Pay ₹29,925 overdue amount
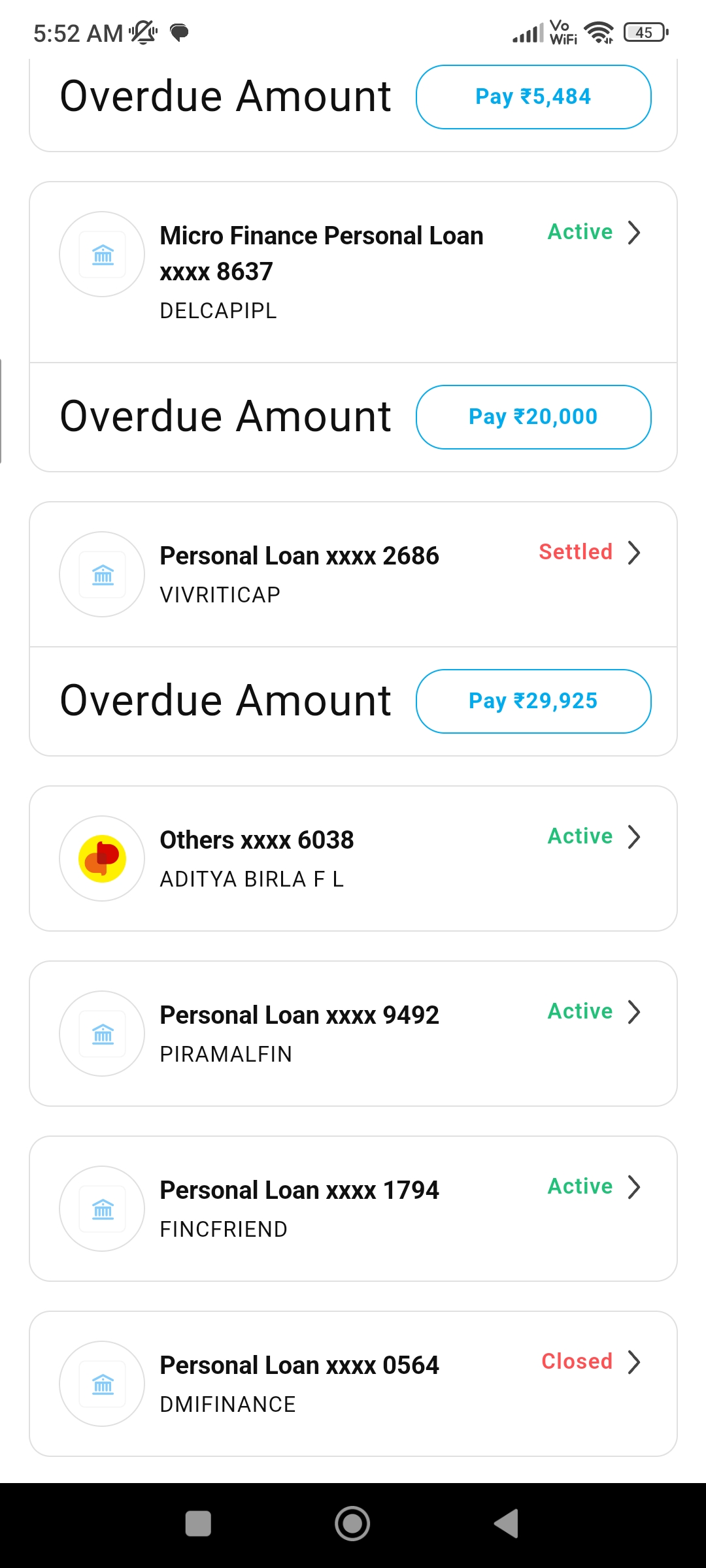This screenshot has width=706, height=1568. 533,701
